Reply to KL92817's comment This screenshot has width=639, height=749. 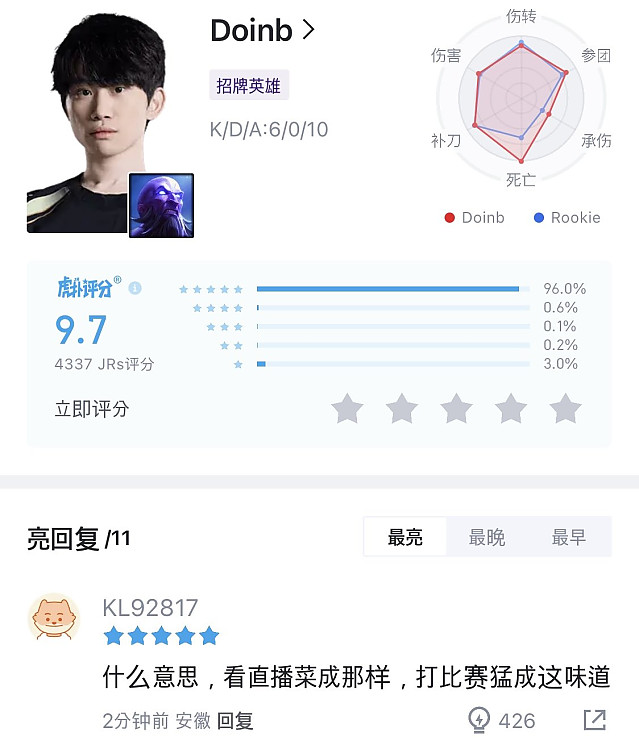tap(236, 720)
